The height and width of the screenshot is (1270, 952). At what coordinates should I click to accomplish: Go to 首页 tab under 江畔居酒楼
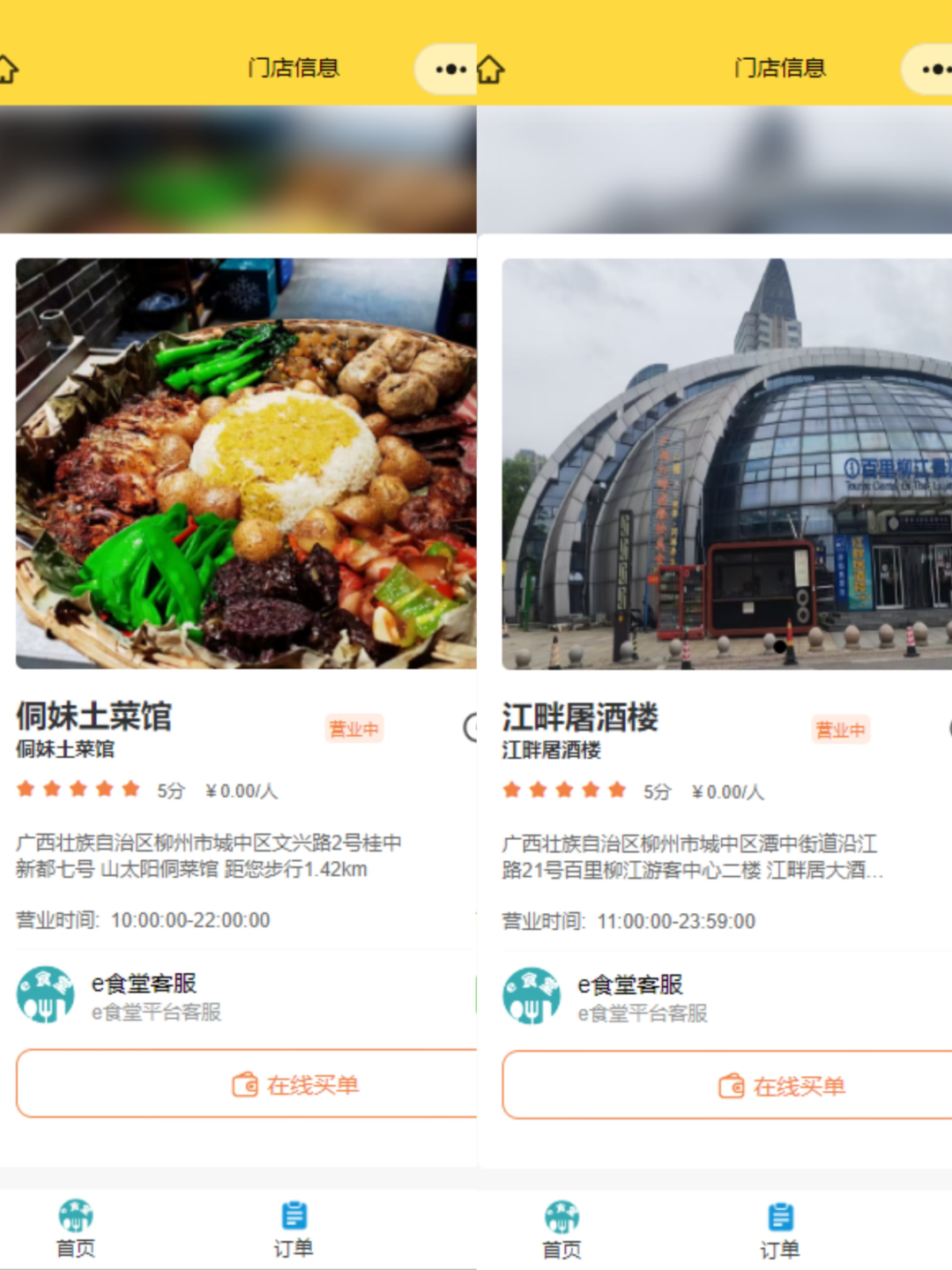click(x=562, y=1229)
